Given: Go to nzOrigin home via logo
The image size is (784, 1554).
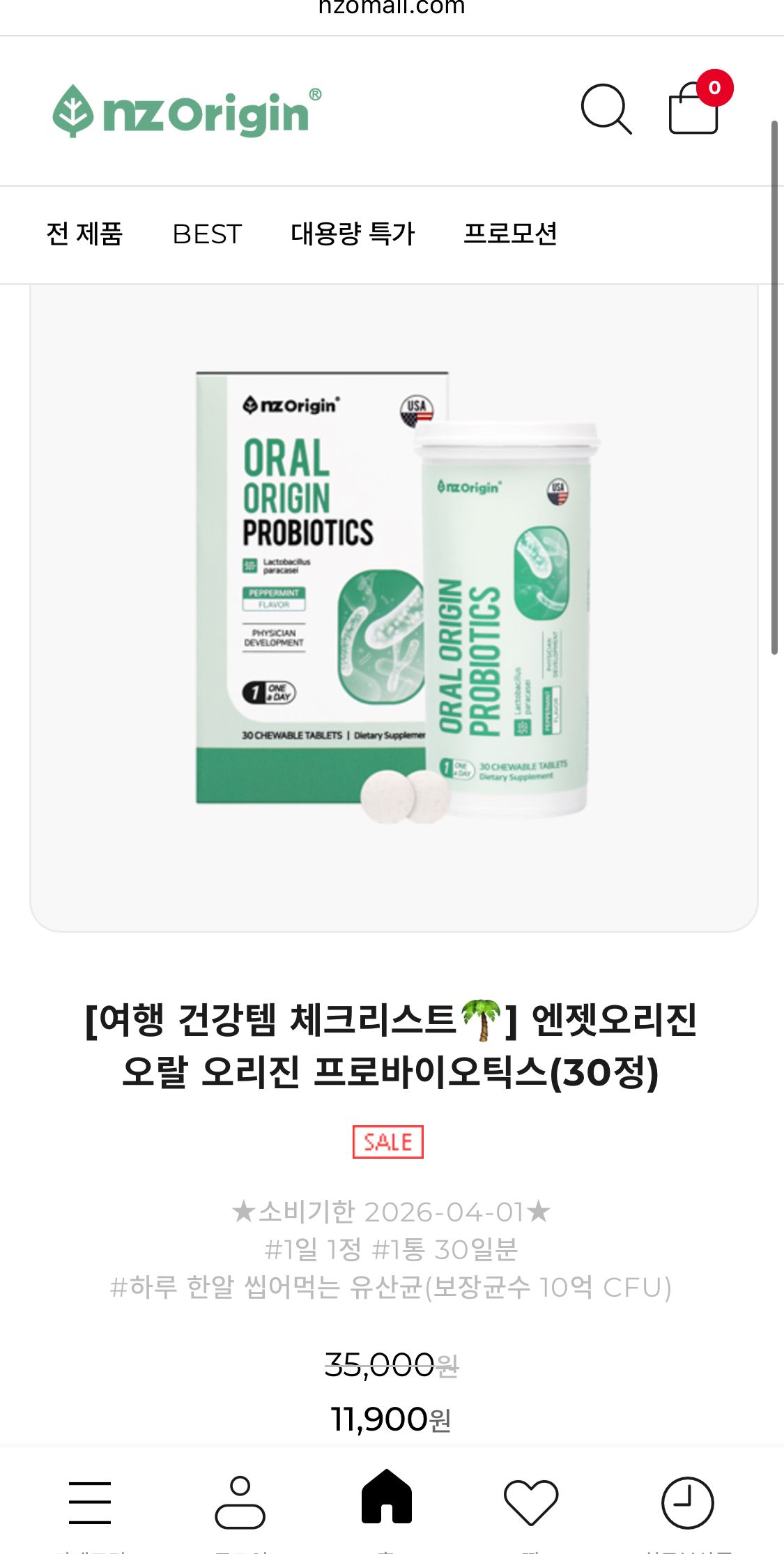Looking at the screenshot, I should coord(187,112).
